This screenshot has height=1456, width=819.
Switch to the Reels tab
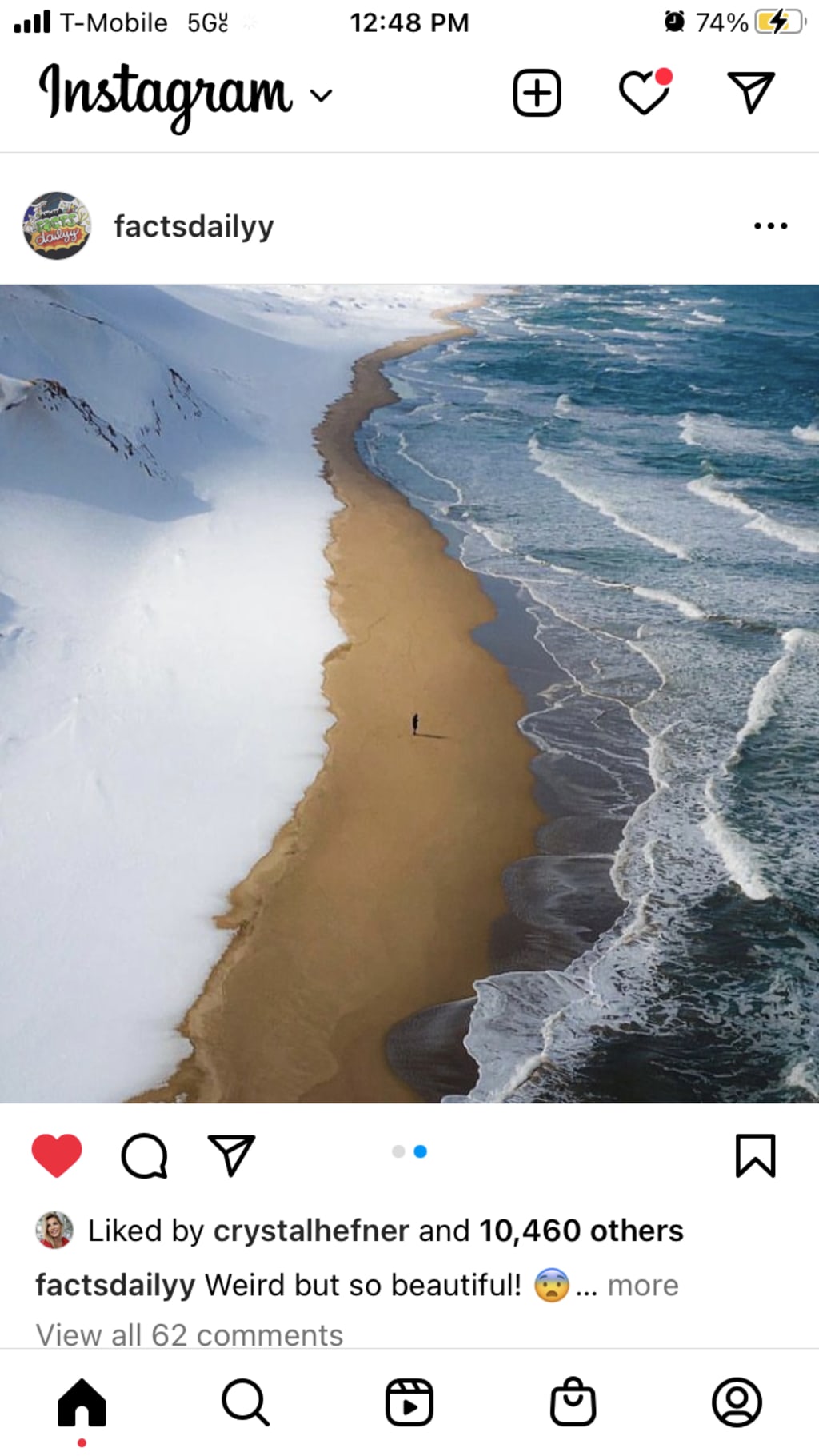pos(409,1402)
